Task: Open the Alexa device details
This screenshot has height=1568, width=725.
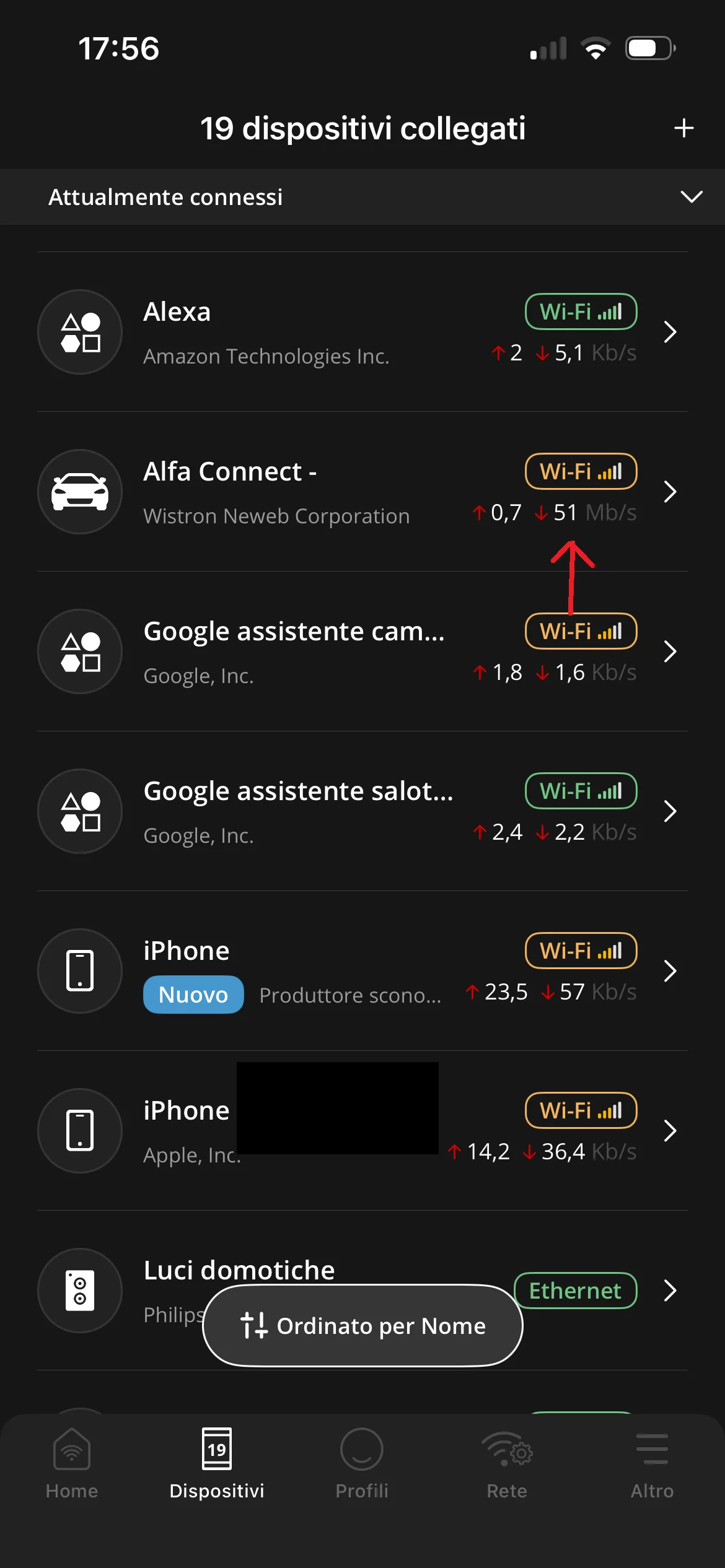Action: tap(362, 332)
